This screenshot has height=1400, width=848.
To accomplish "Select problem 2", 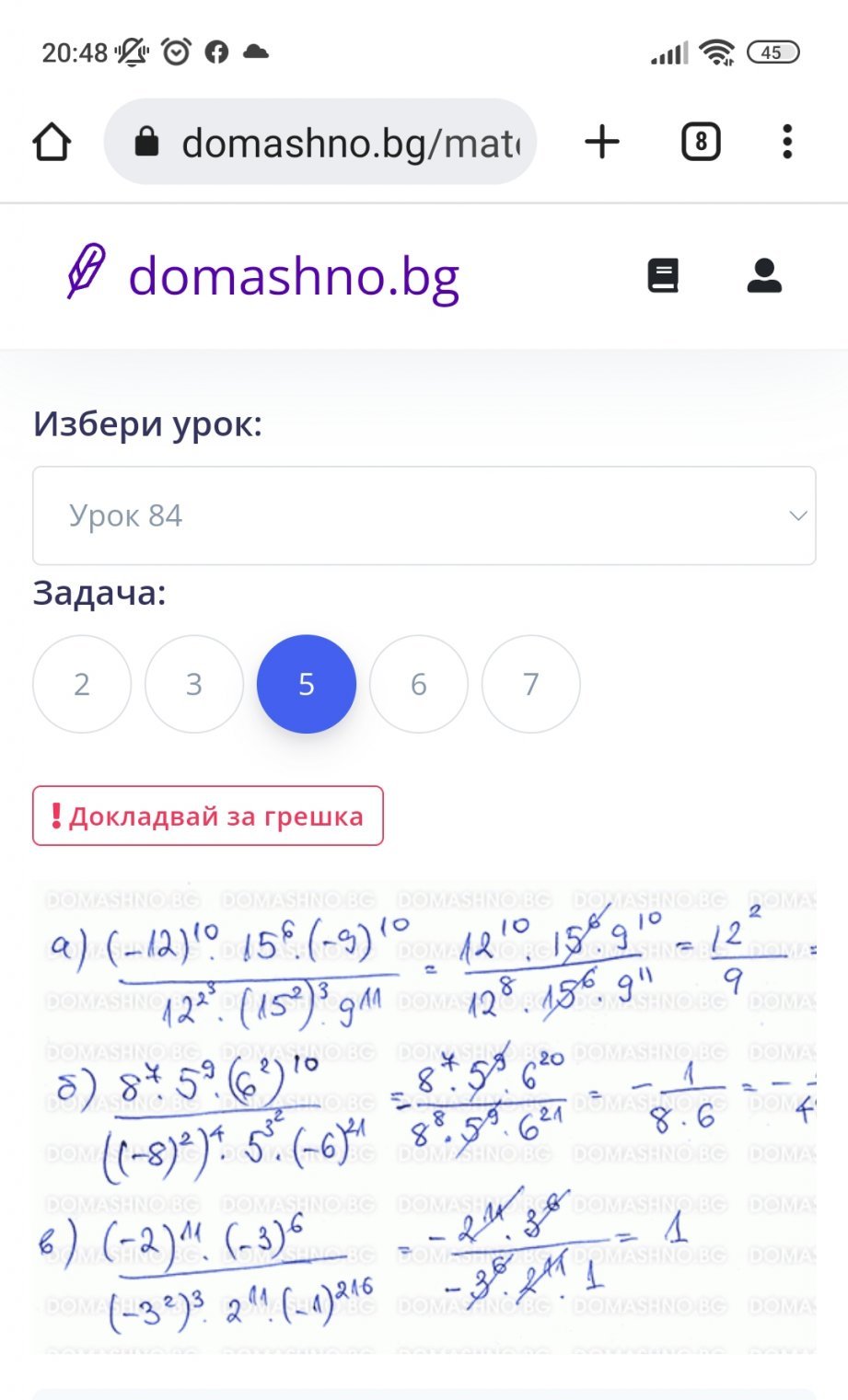I will click(82, 684).
